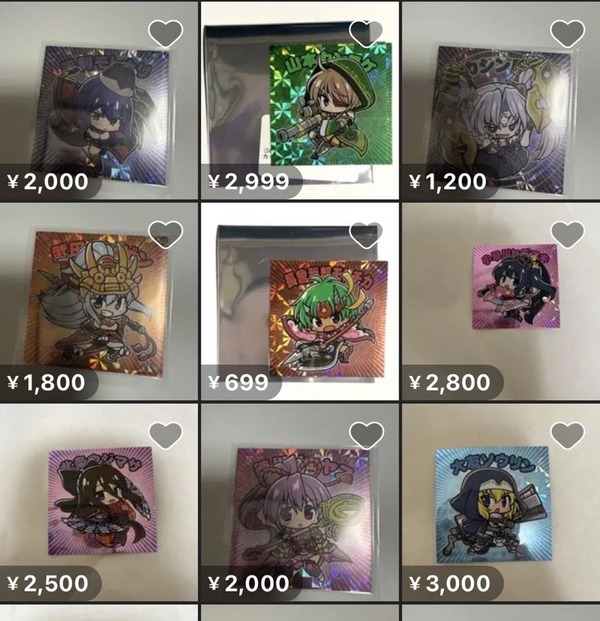Tap the heart on the ¥1,800 item
Image resolution: width=600 pixels, height=621 pixels.
pos(165,235)
